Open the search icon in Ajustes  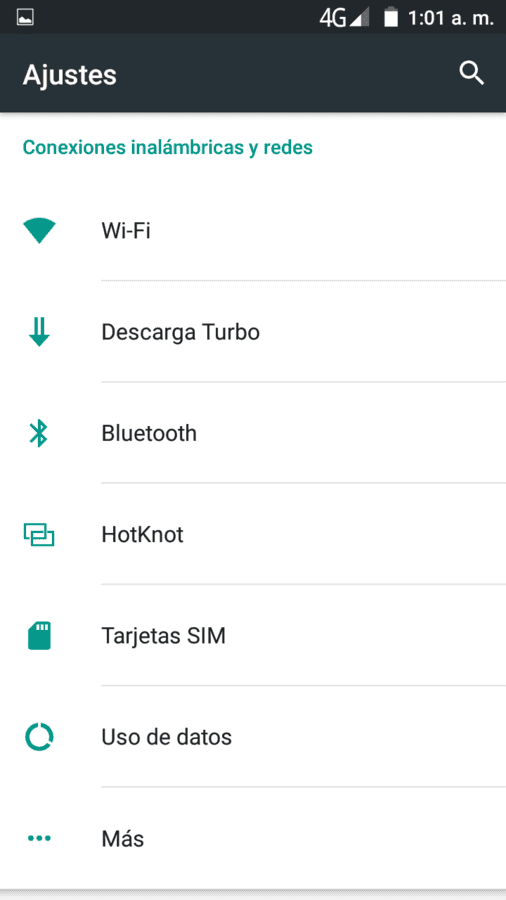[472, 73]
